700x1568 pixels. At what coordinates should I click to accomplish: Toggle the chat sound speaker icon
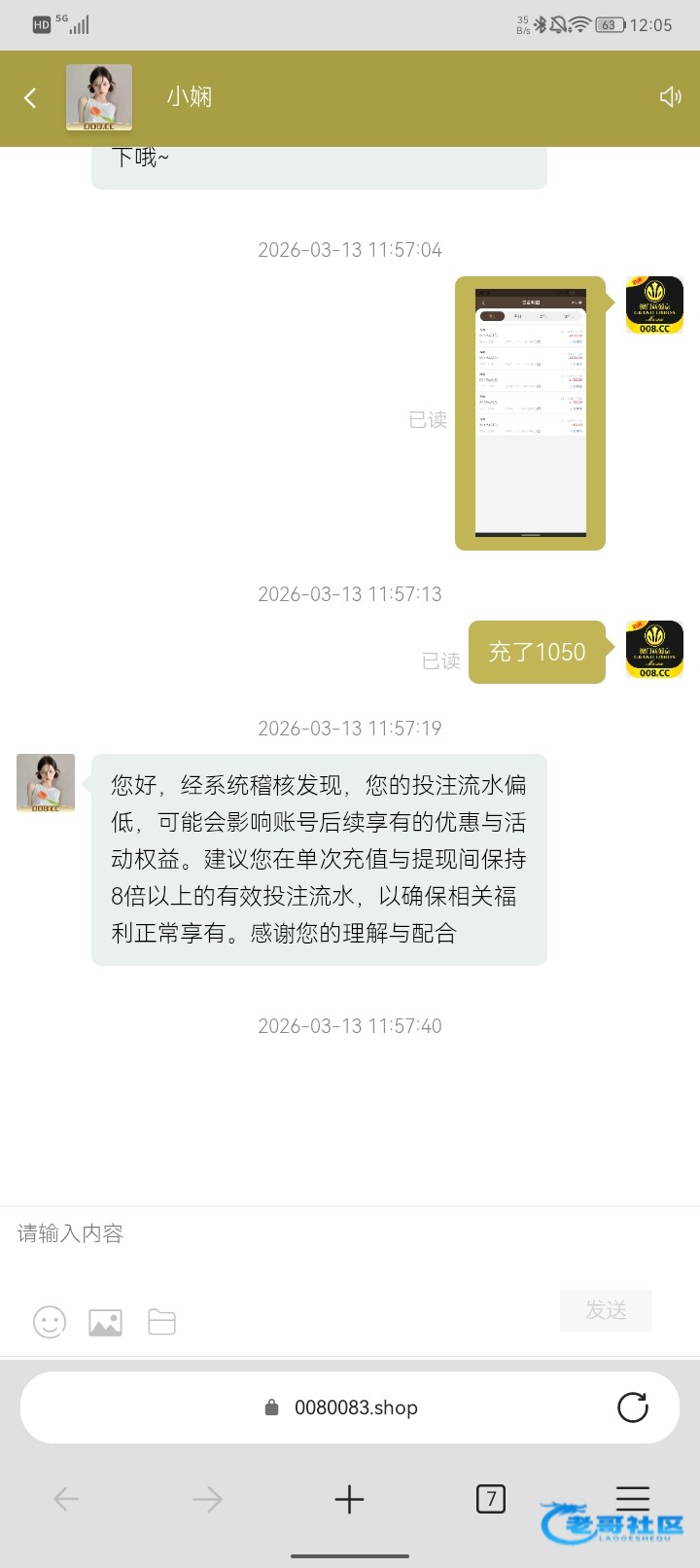click(670, 97)
